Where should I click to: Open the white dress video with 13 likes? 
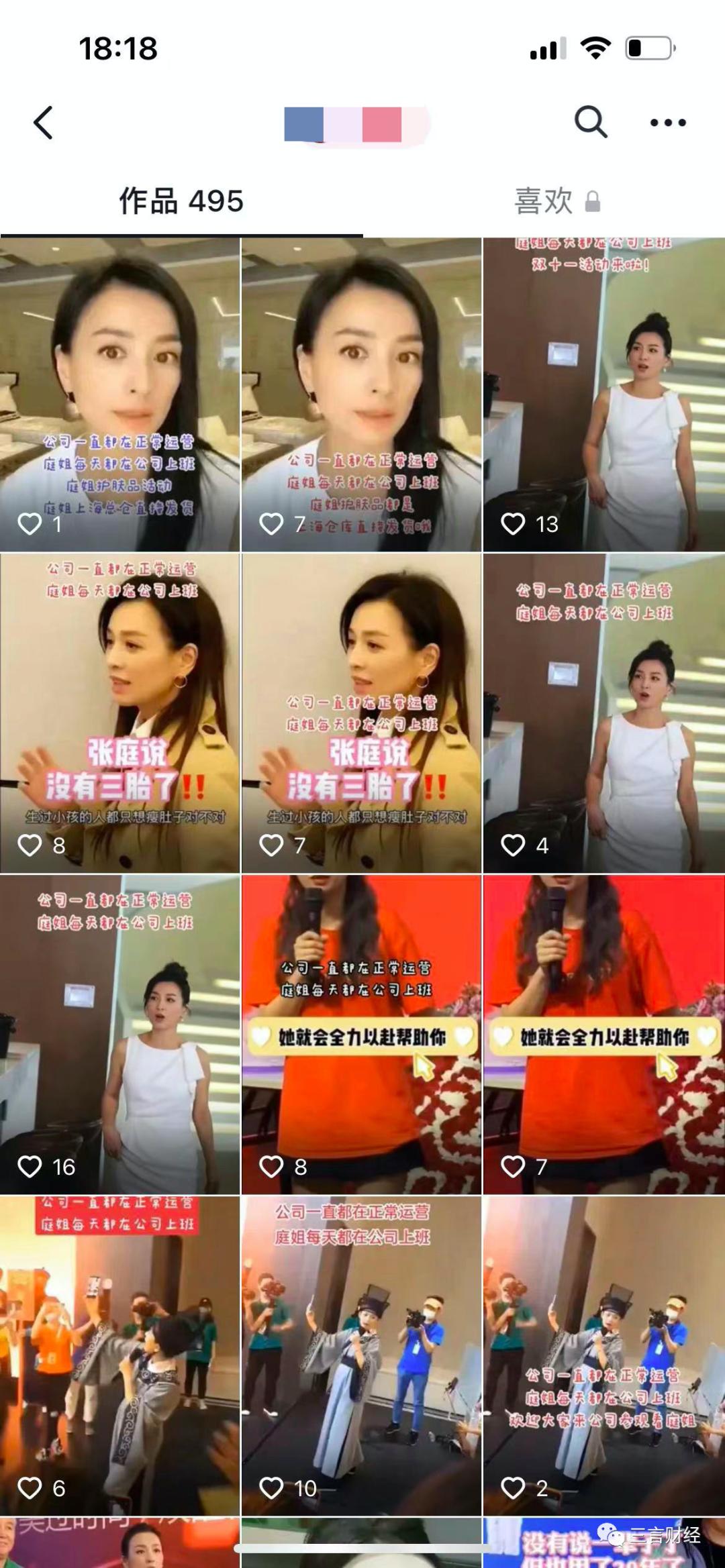[x=603, y=395]
